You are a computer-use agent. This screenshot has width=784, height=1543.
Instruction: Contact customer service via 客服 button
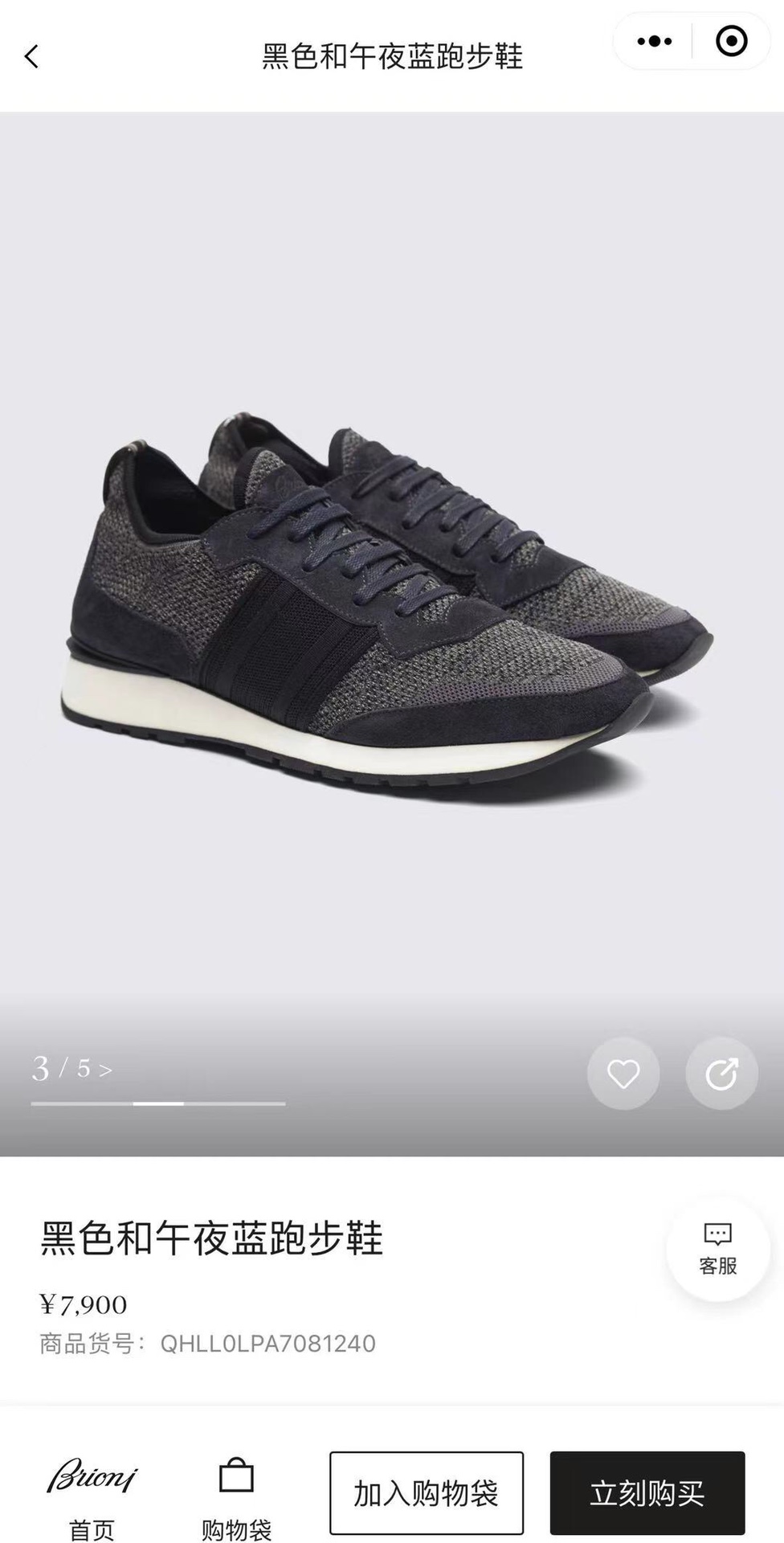[x=717, y=1250]
